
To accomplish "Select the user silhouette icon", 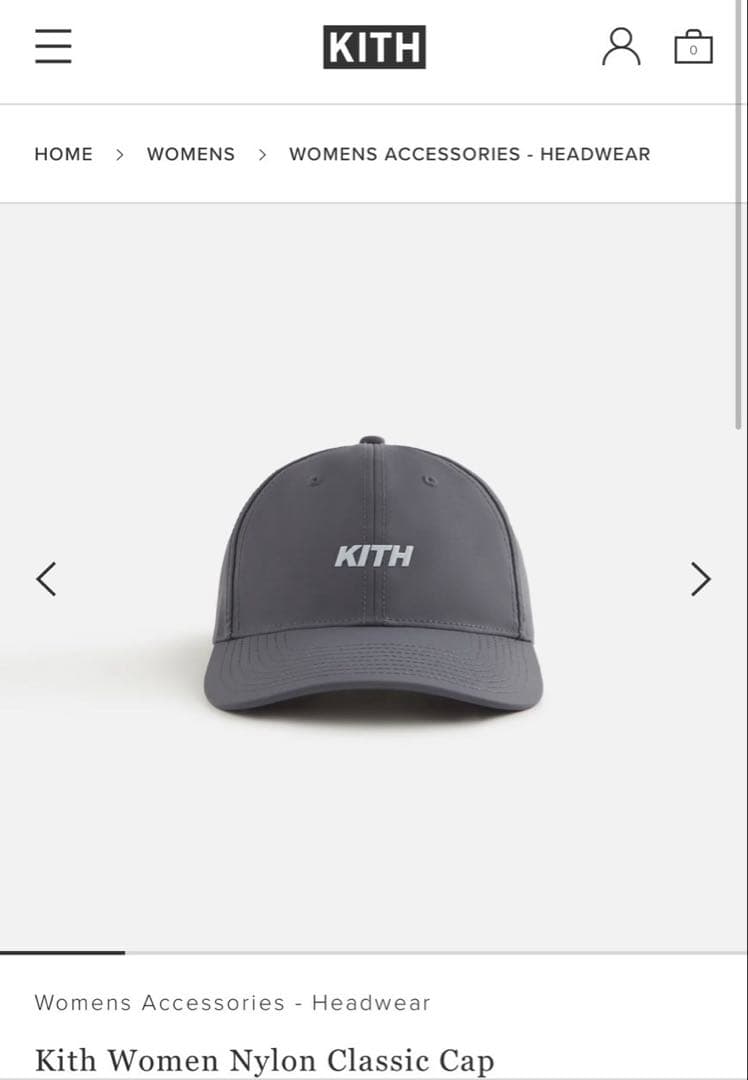I will [623, 46].
